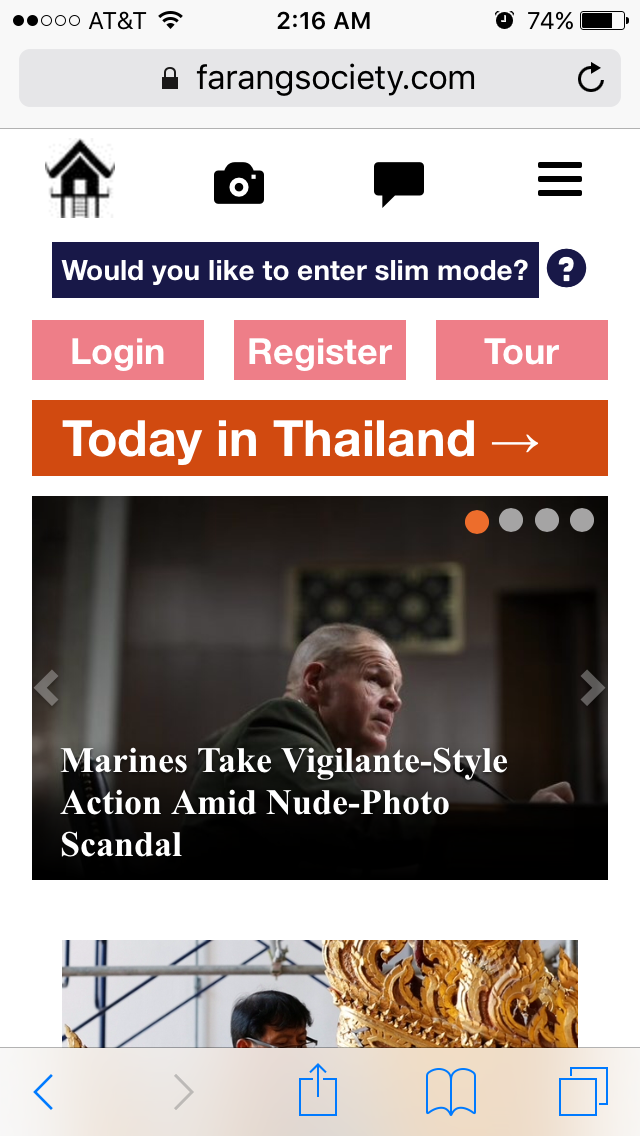Viewport: 640px width, 1136px height.
Task: Jump to the last carousel slide dot
Action: [582, 520]
